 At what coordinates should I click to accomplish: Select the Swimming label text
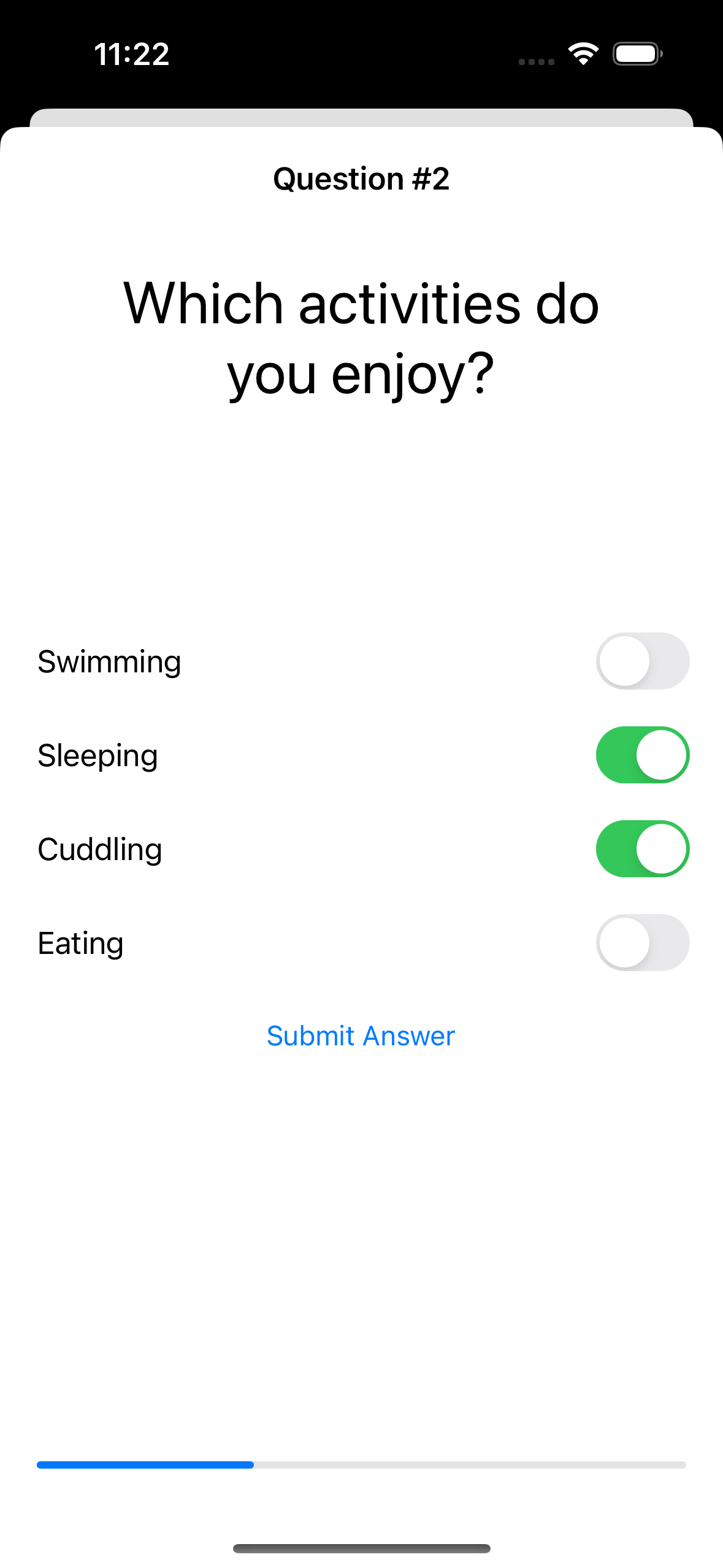[109, 661]
